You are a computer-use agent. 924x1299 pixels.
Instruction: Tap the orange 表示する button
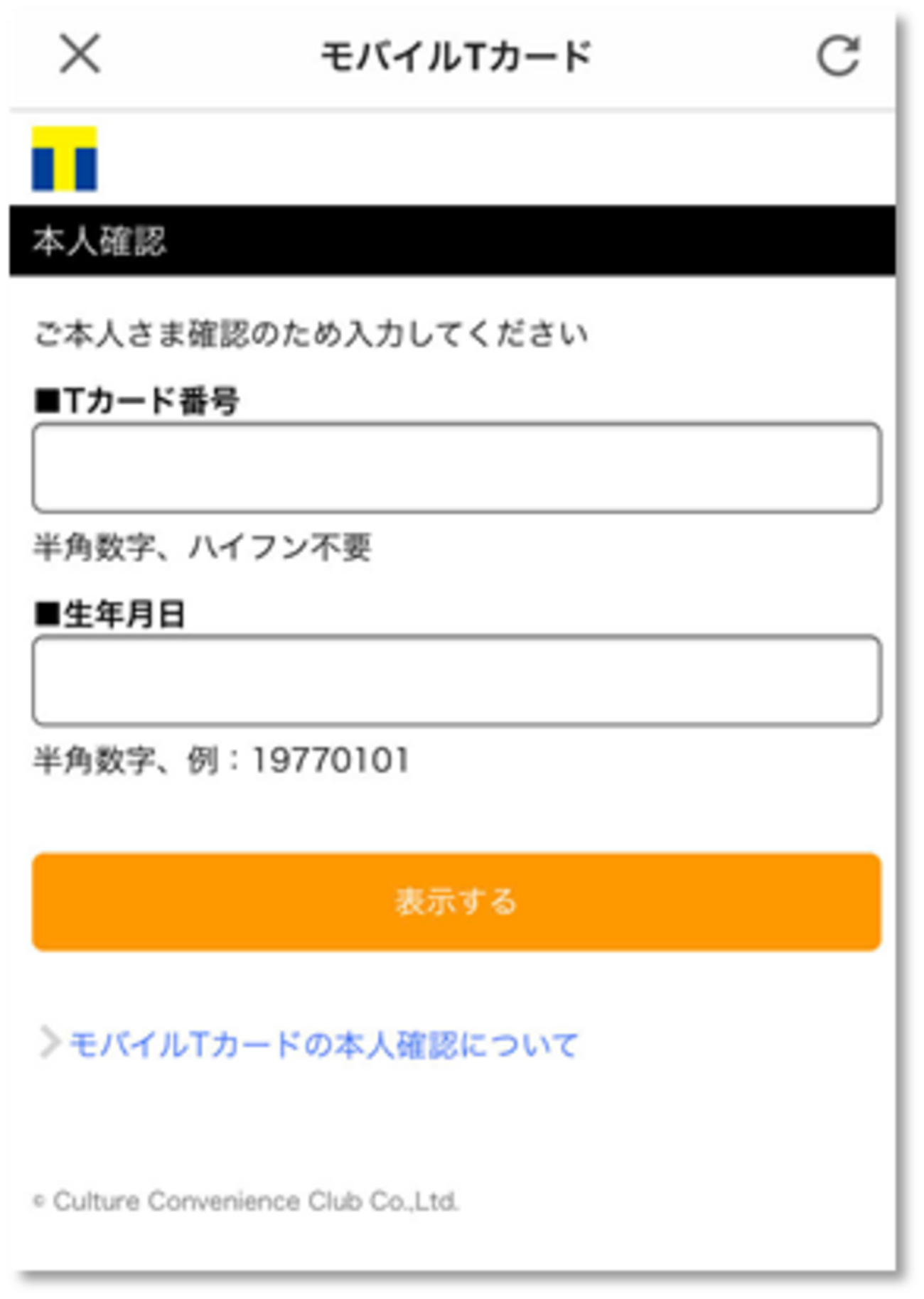pos(456,901)
